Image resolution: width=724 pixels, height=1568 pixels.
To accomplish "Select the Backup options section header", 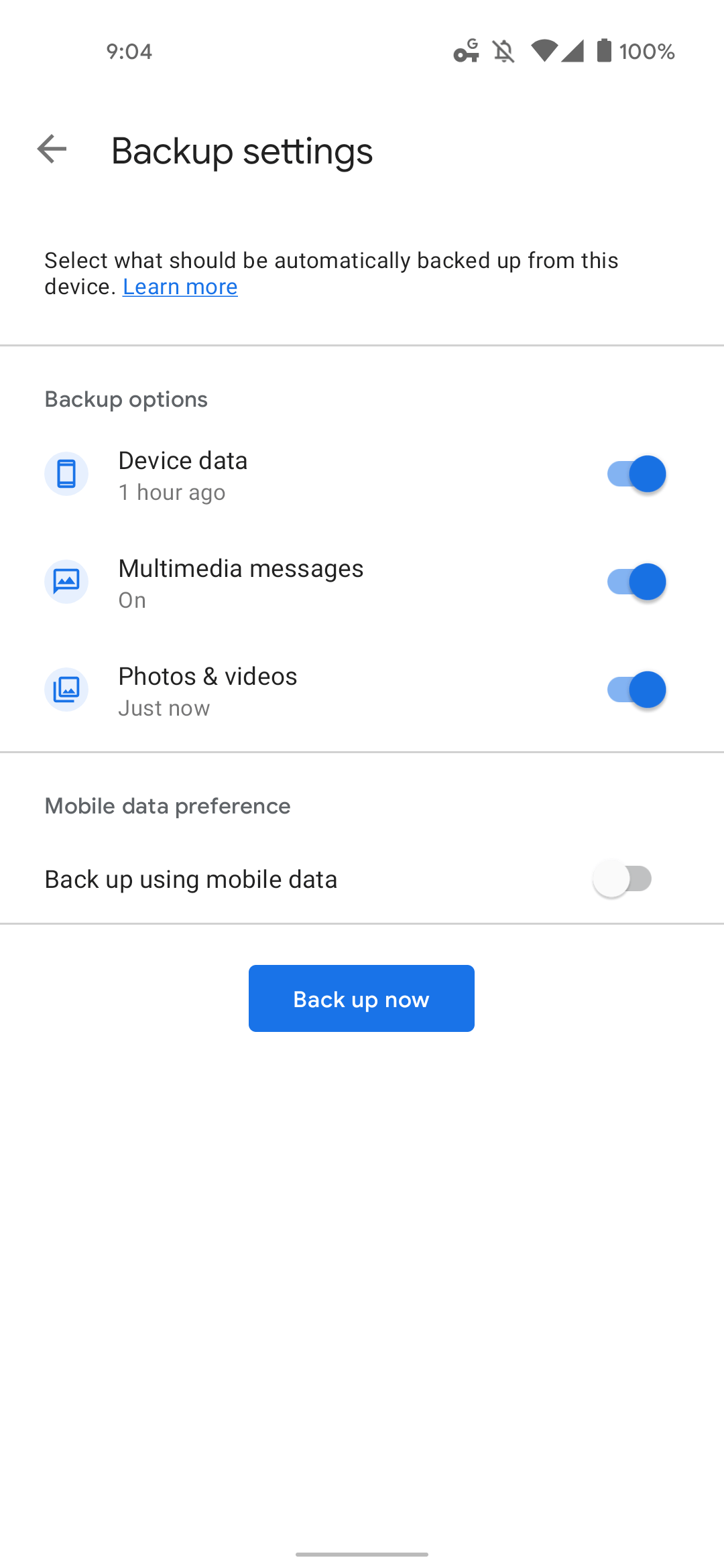I will (x=126, y=399).
